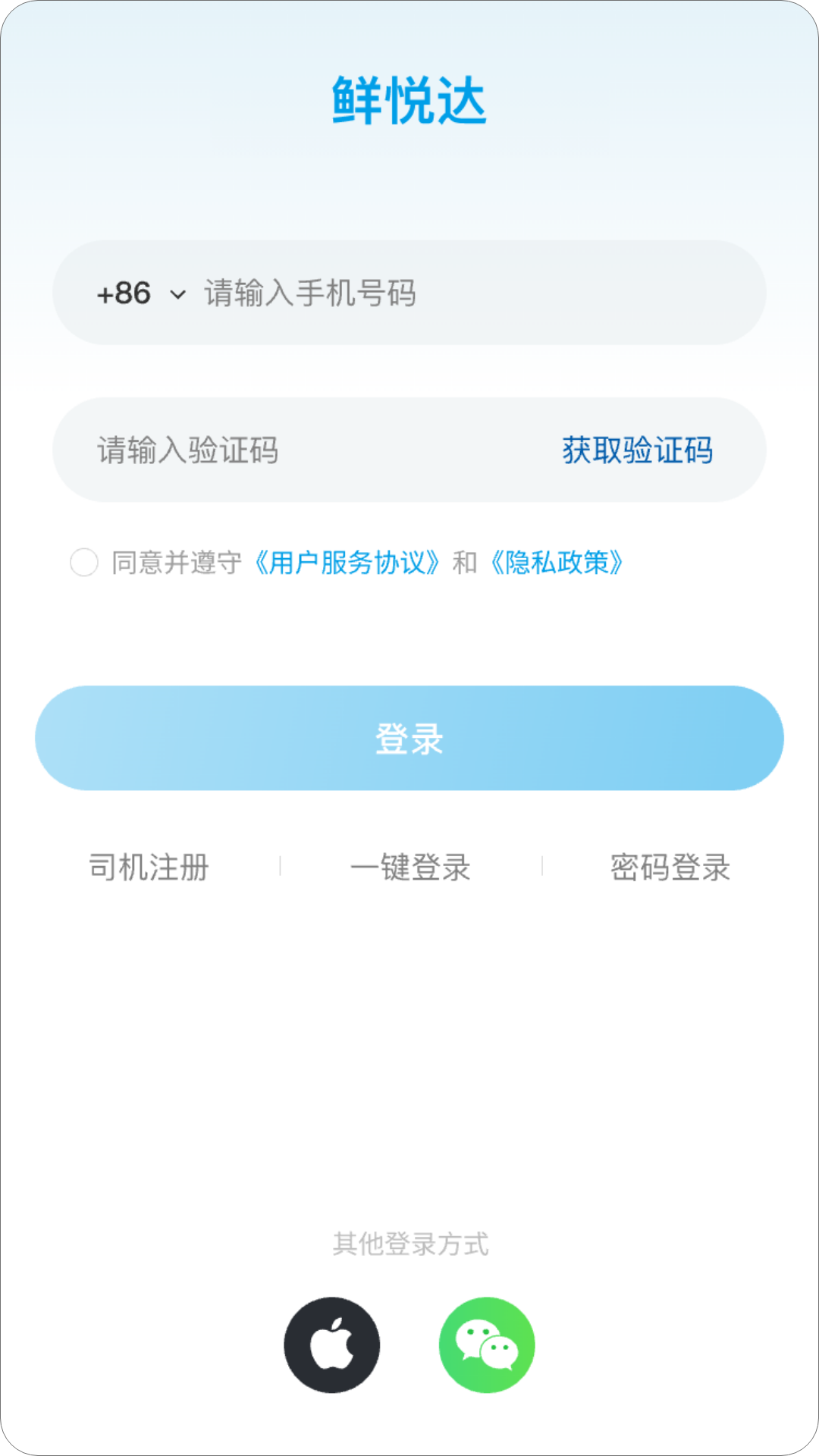This screenshot has height=1456, width=819.
Task: Tap the 鲜悦达 app title
Action: (409, 100)
